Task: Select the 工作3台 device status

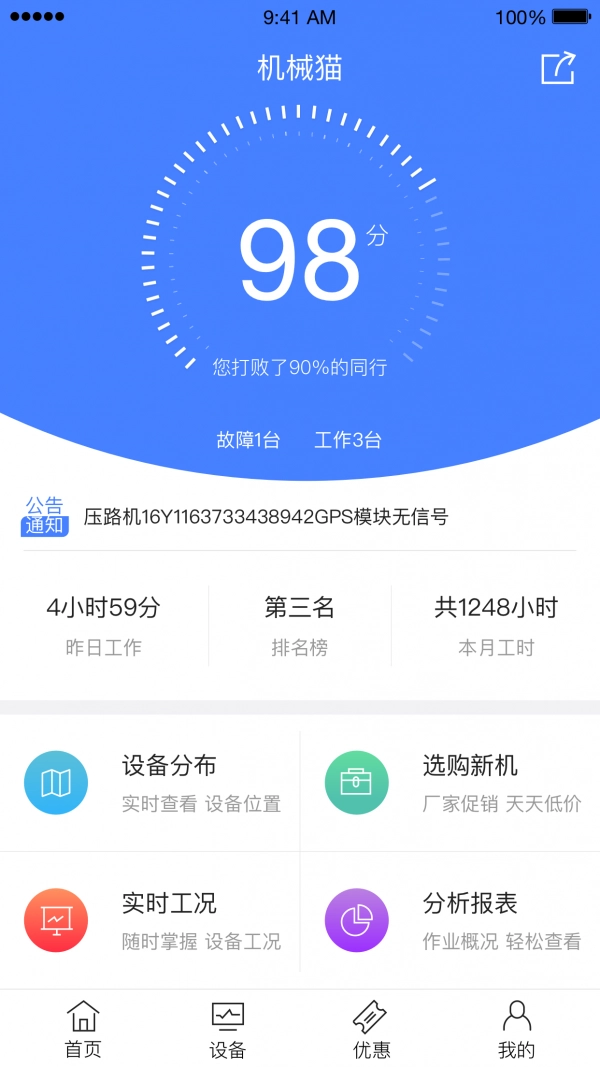Action: click(348, 440)
